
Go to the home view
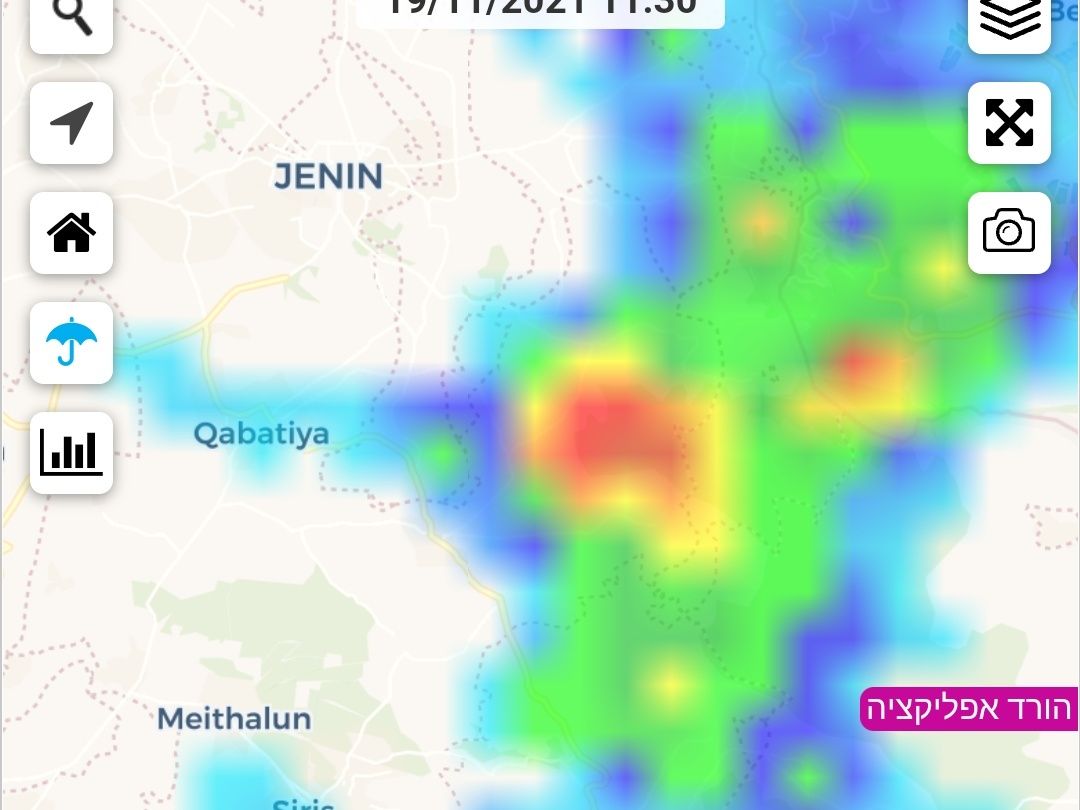[x=71, y=233]
